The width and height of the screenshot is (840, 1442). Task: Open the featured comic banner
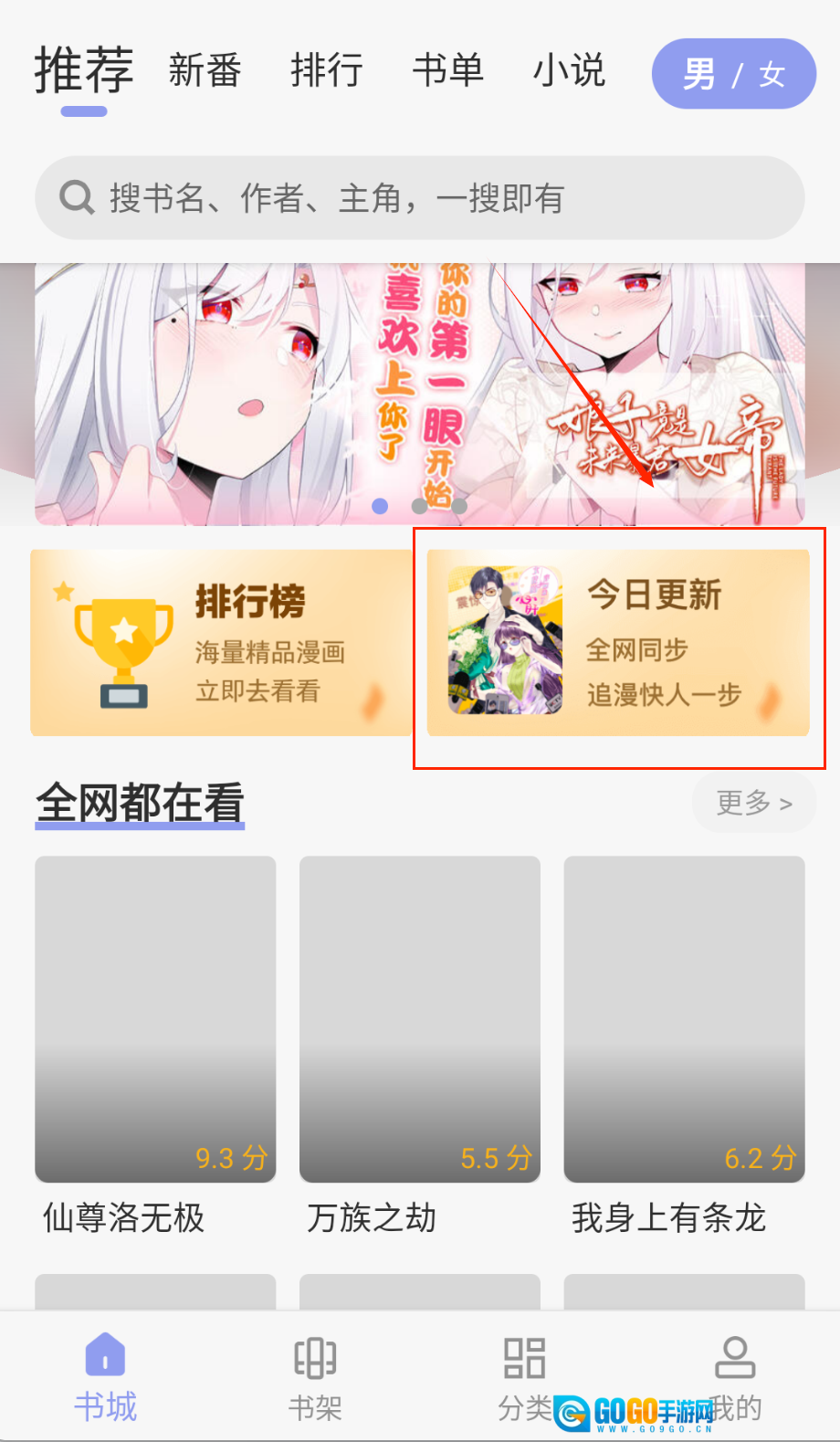tap(420, 393)
